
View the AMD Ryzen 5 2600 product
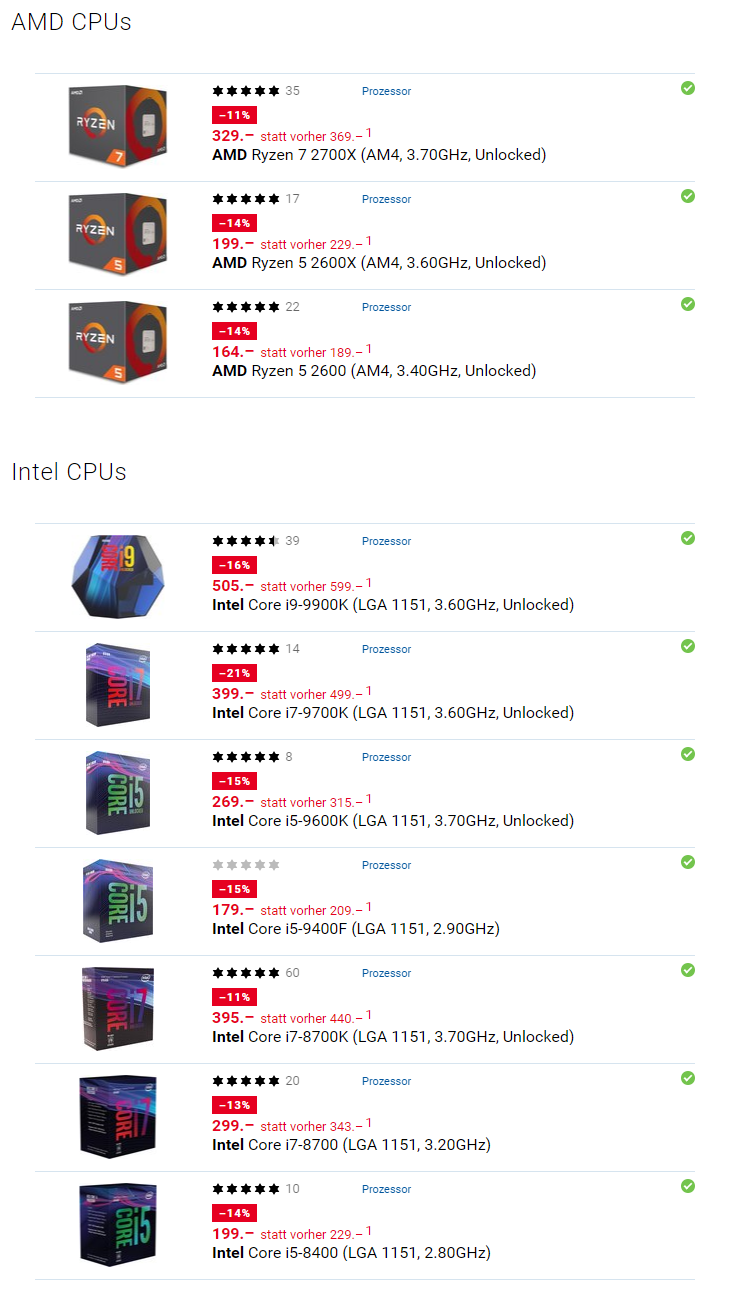point(374,371)
